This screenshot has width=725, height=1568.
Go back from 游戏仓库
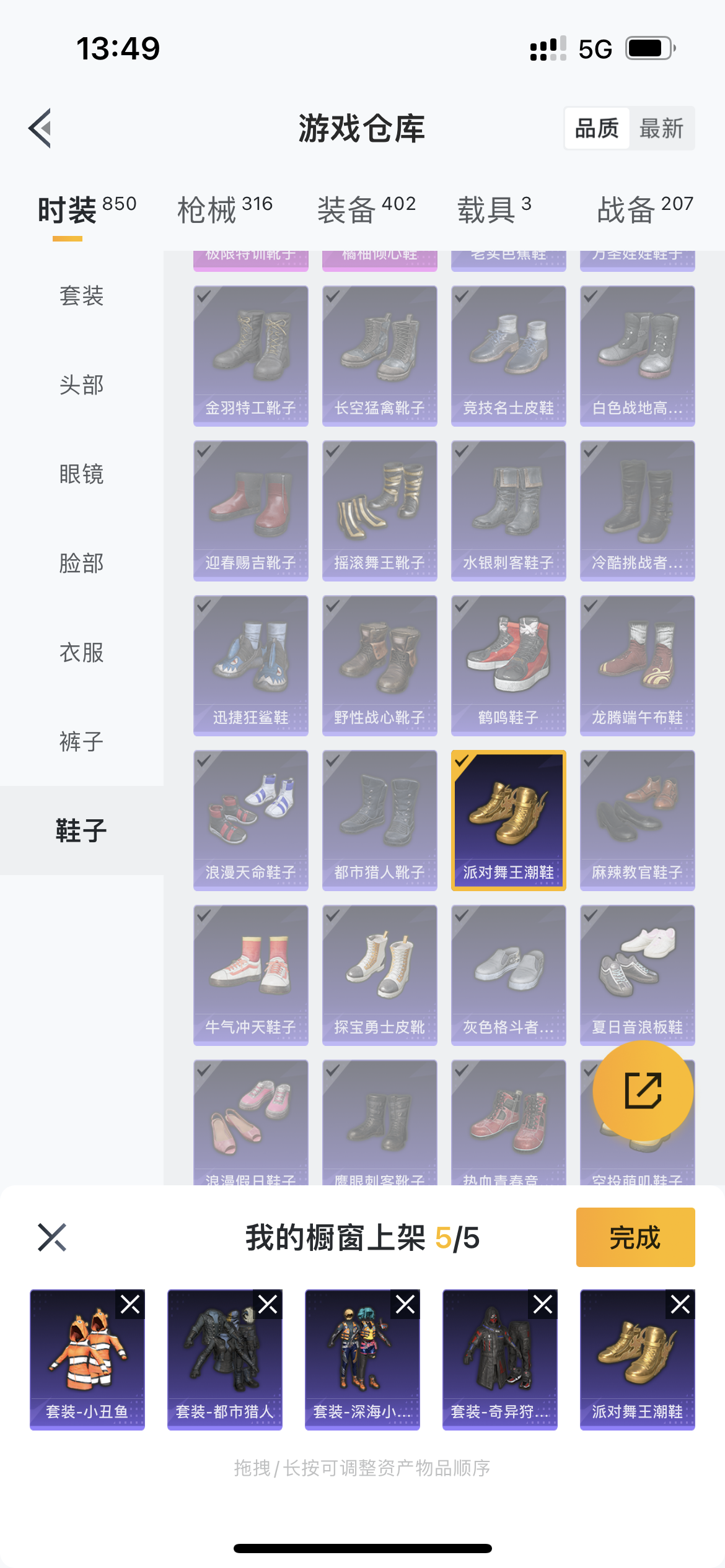pyautogui.click(x=40, y=128)
